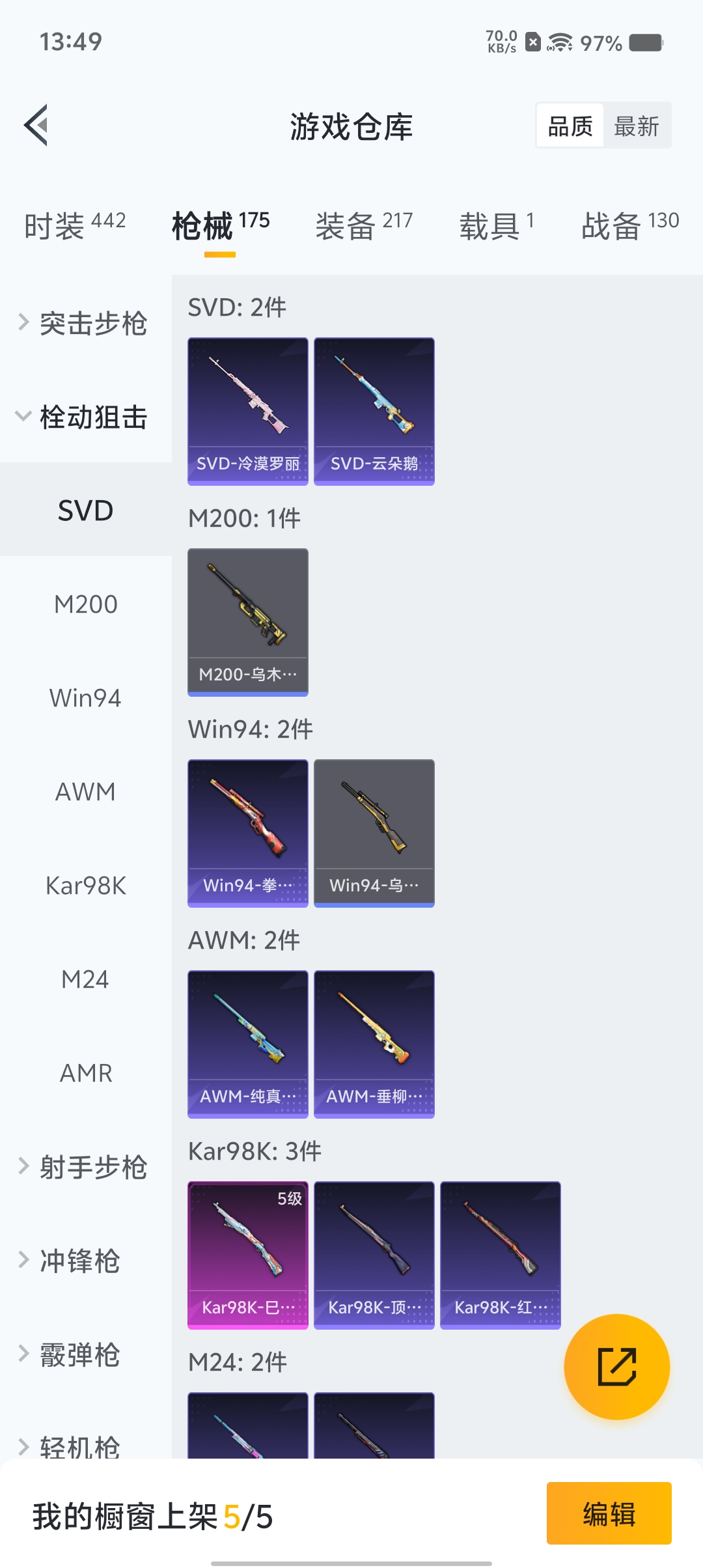
Task: Switch to the 装备 tab
Action: click(x=364, y=226)
